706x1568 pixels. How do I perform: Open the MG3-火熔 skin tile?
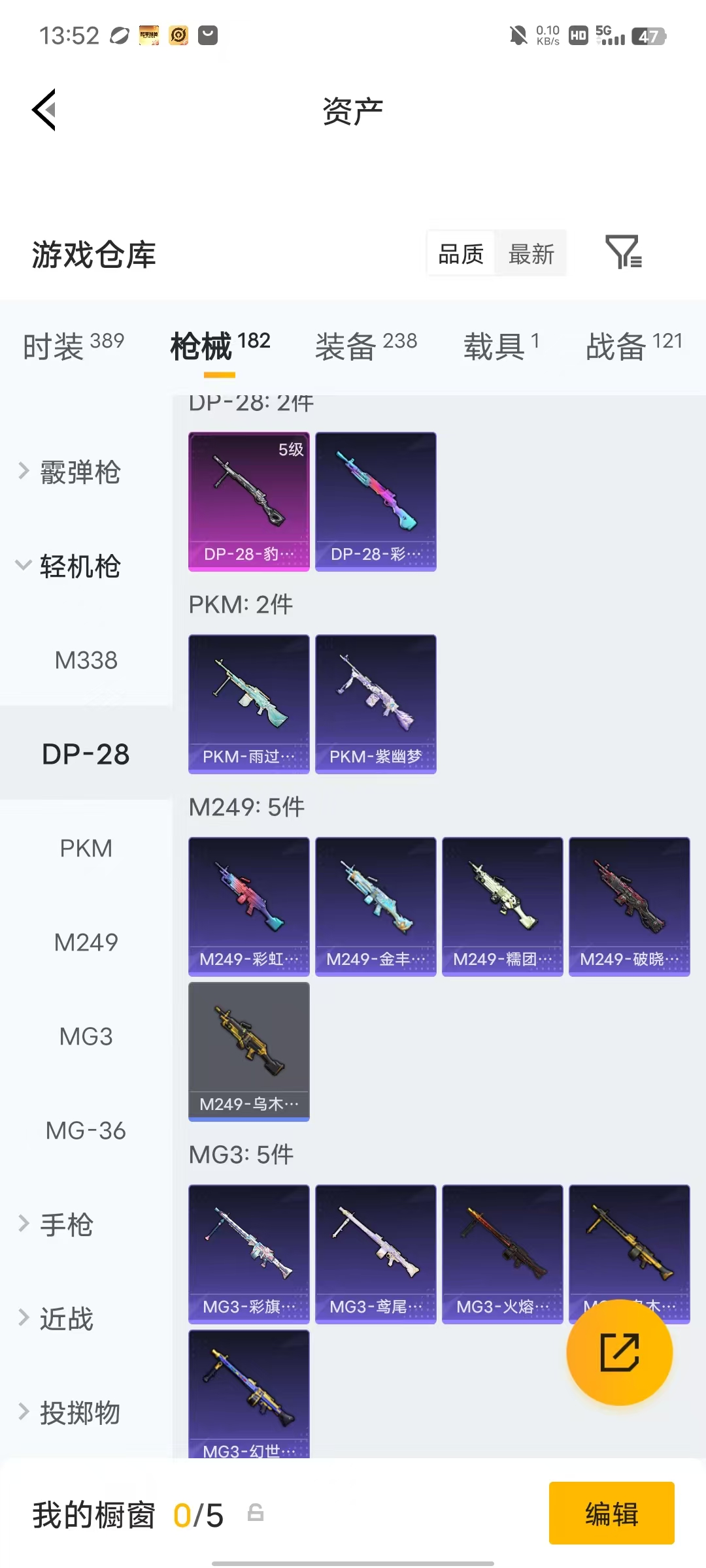503,1254
